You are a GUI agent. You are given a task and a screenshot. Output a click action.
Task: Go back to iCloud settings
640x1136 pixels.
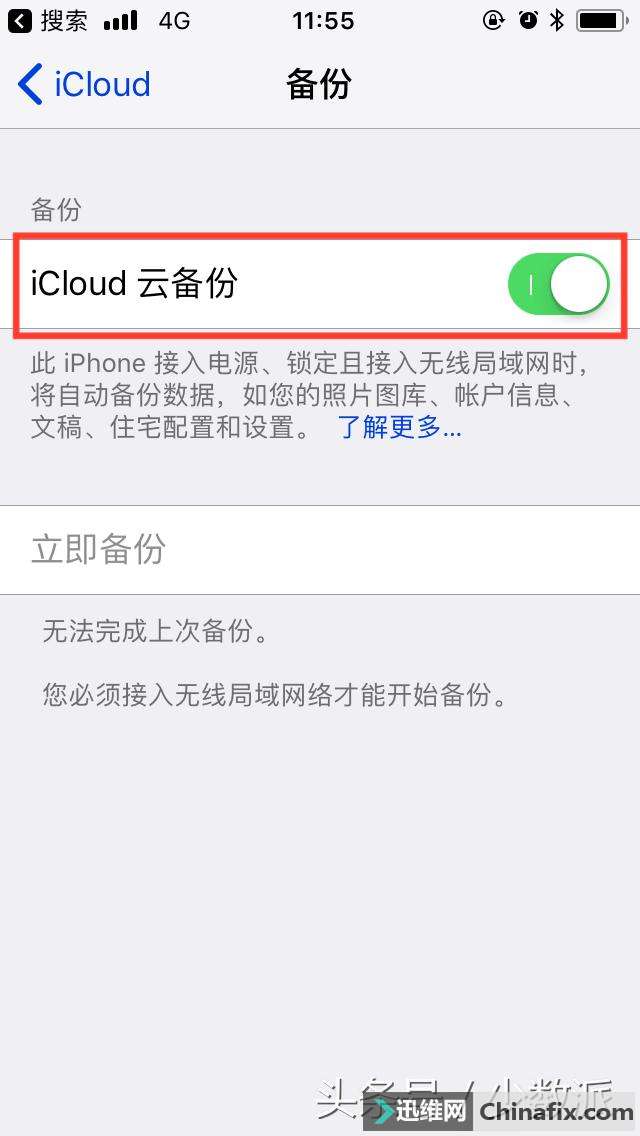pos(84,85)
